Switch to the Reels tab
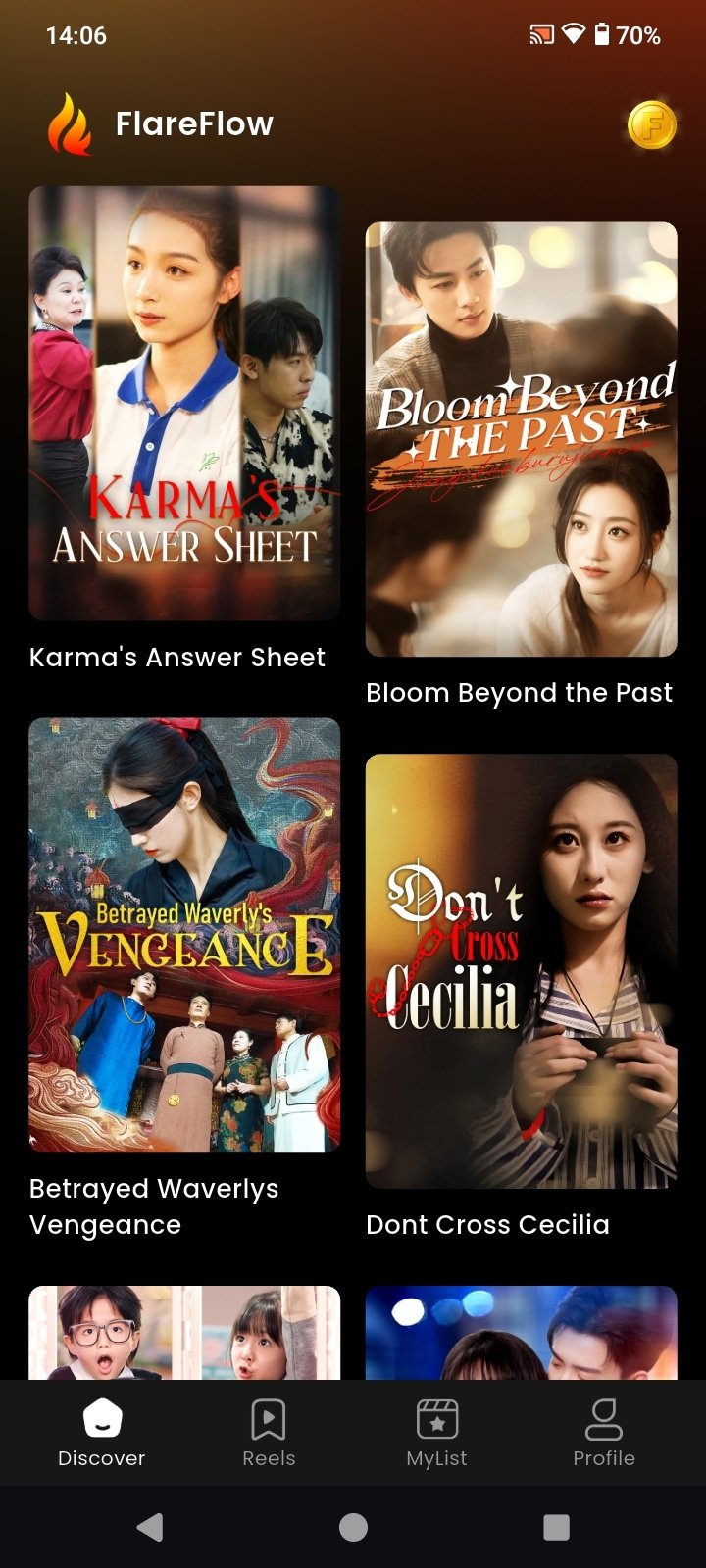 click(x=269, y=1433)
